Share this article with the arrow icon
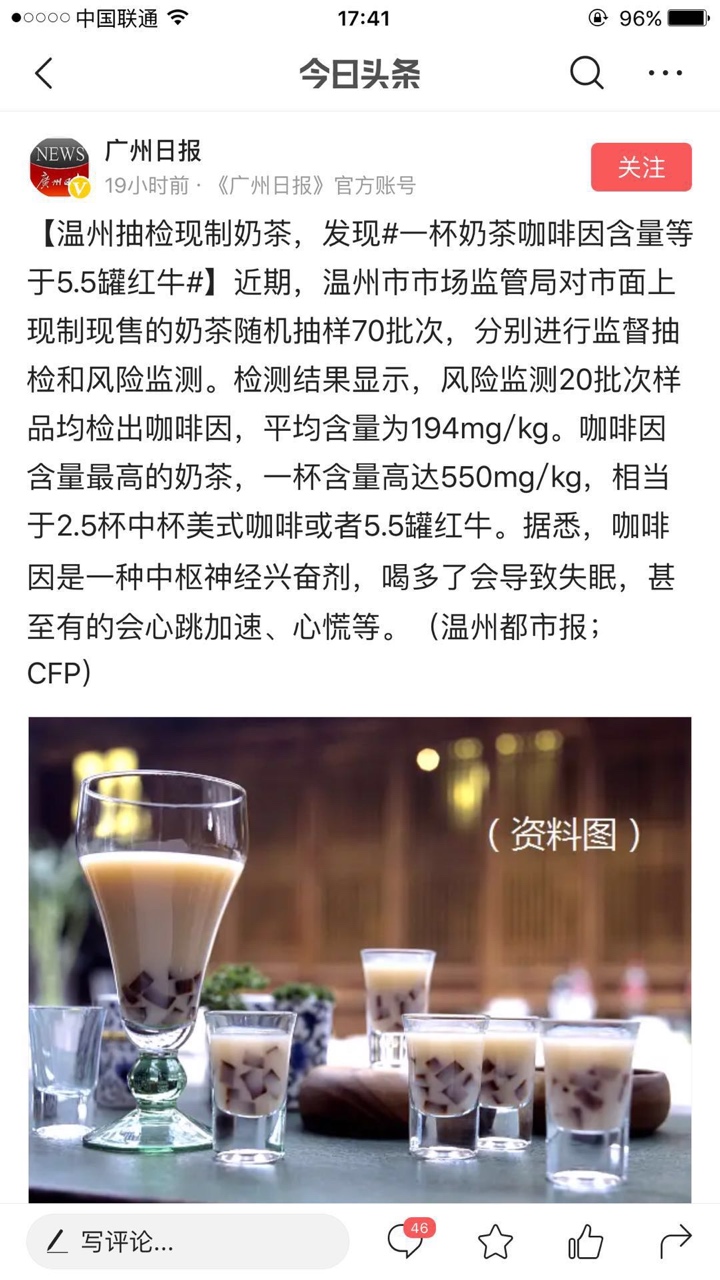 676,1242
